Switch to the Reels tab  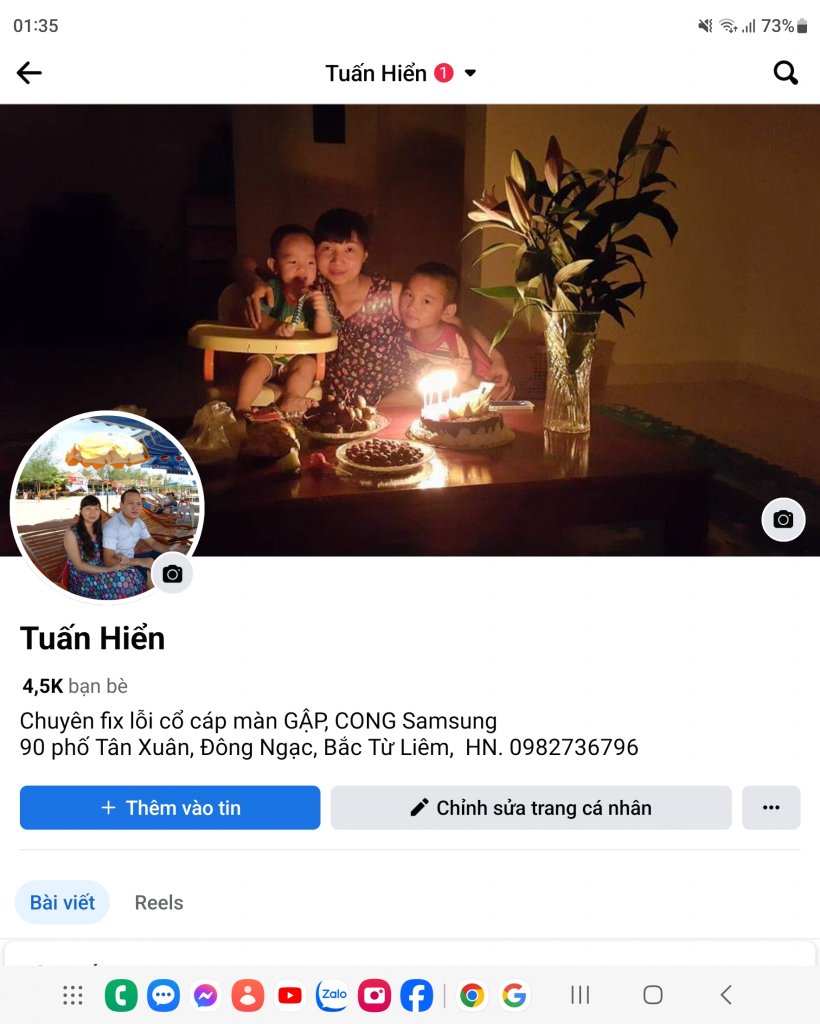pyautogui.click(x=159, y=902)
